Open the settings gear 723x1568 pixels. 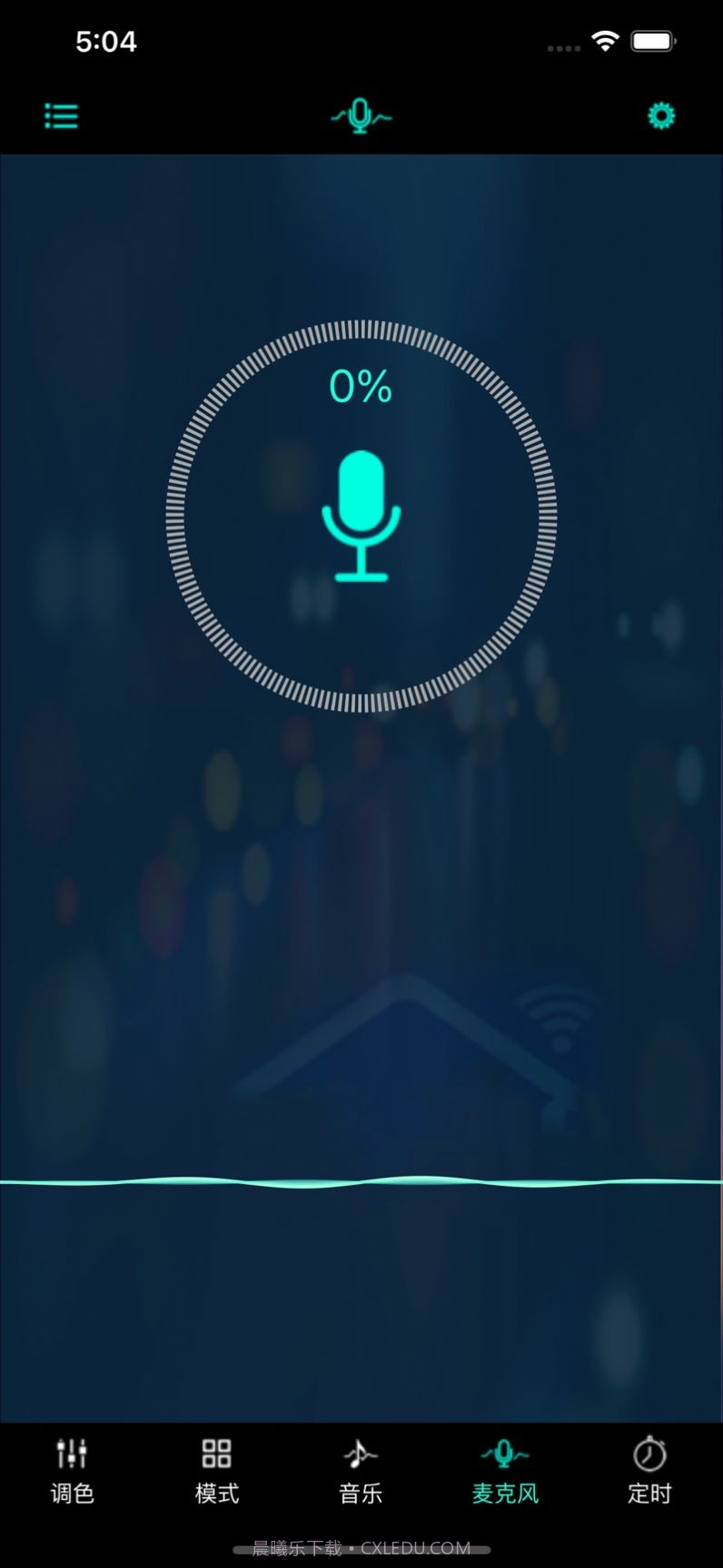point(661,116)
